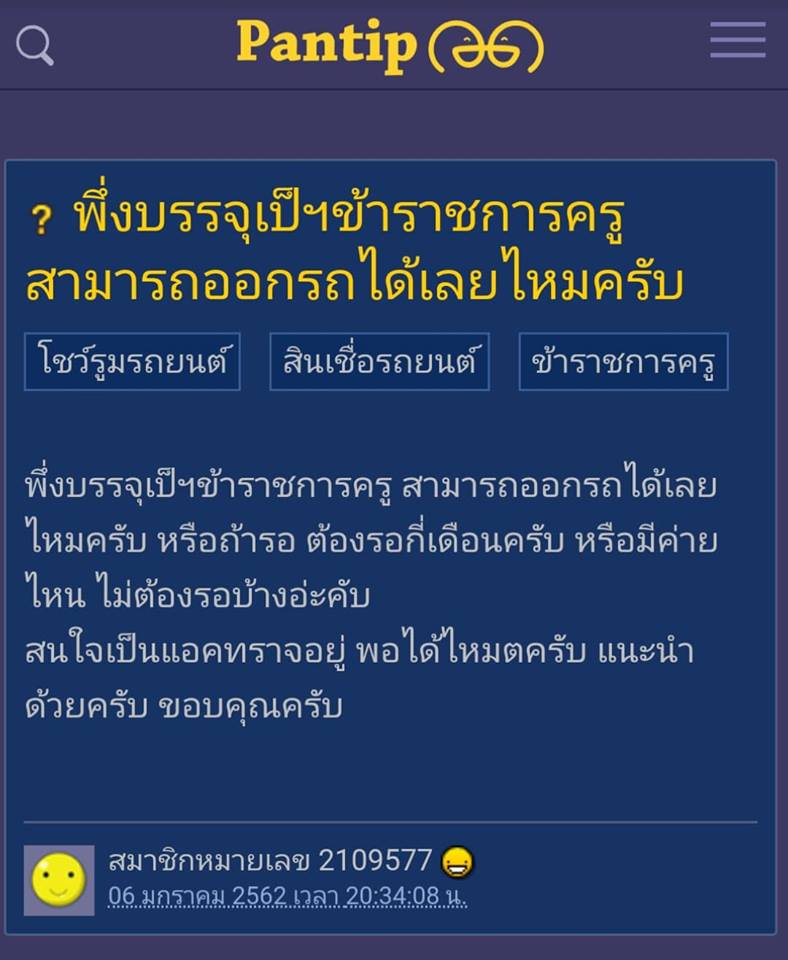Open the hamburger menu

[x=737, y=41]
